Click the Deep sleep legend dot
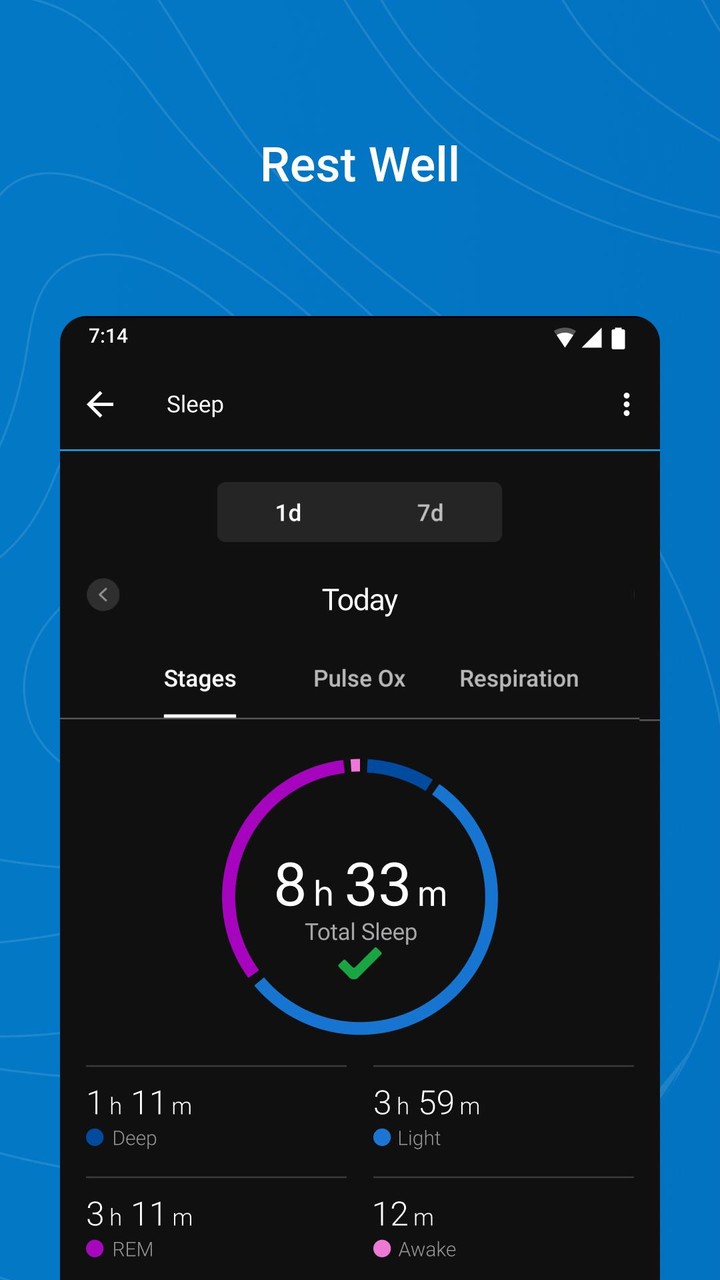720x1280 pixels. click(95, 1137)
